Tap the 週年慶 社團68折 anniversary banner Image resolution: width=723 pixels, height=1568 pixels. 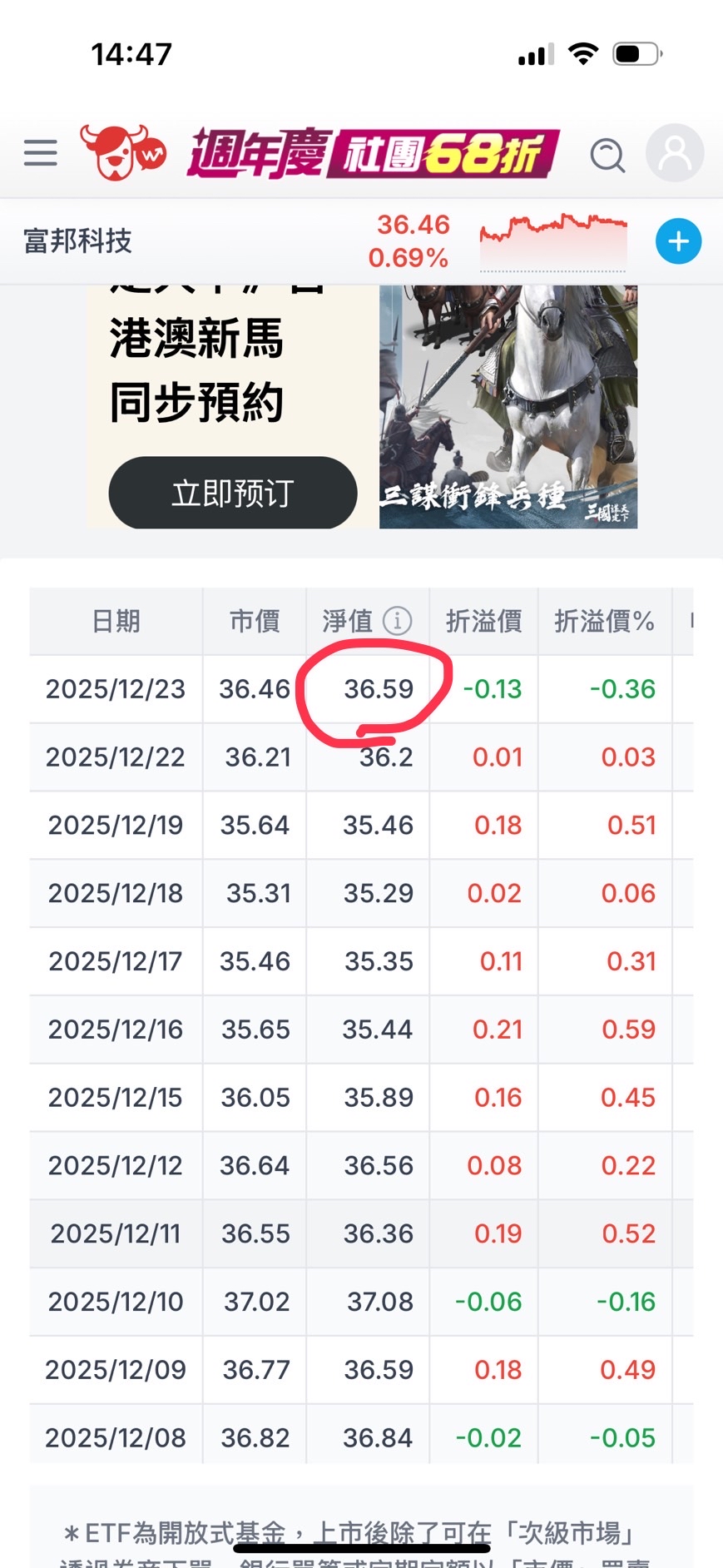(x=370, y=153)
